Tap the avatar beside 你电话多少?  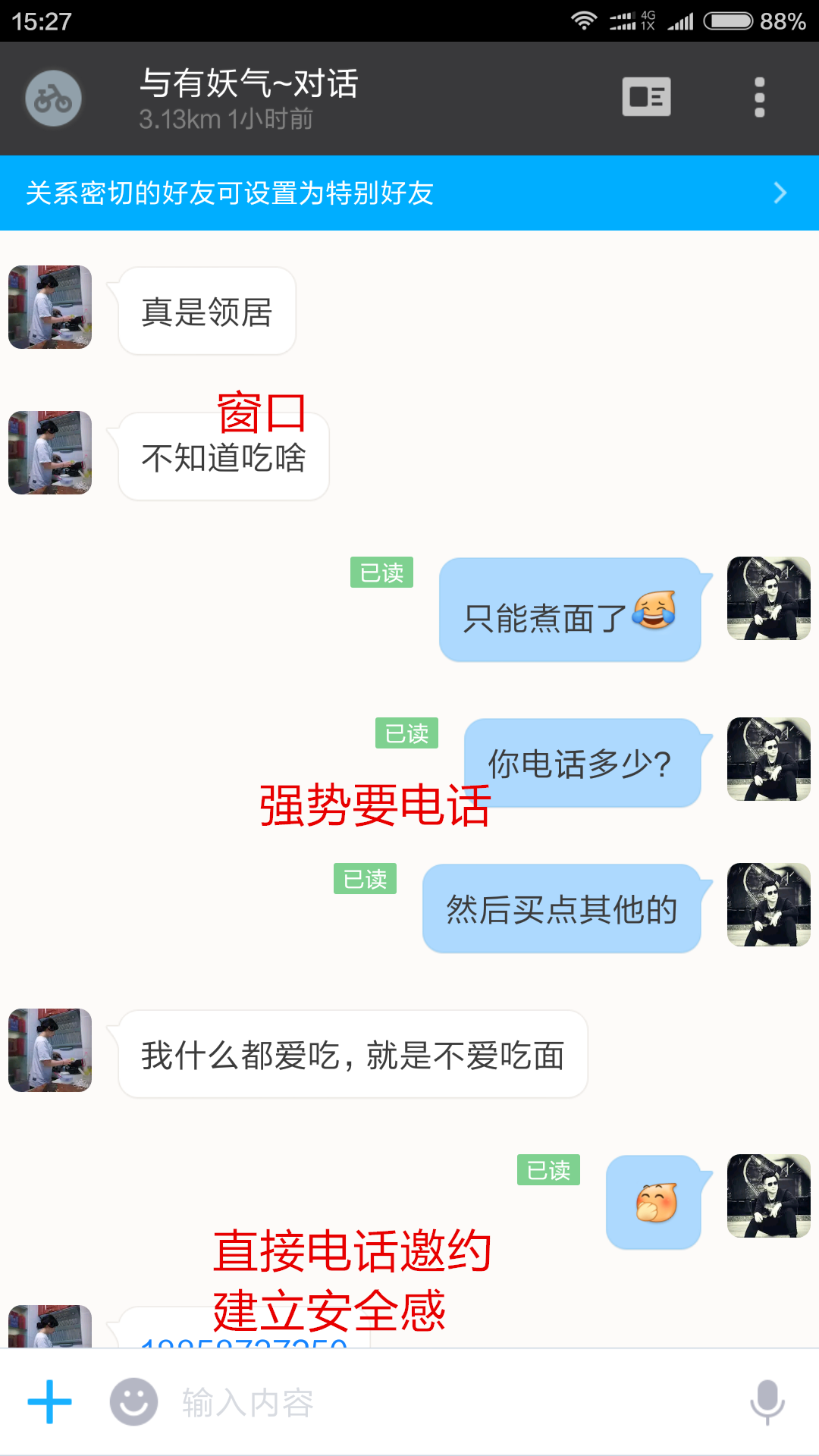coord(768,759)
